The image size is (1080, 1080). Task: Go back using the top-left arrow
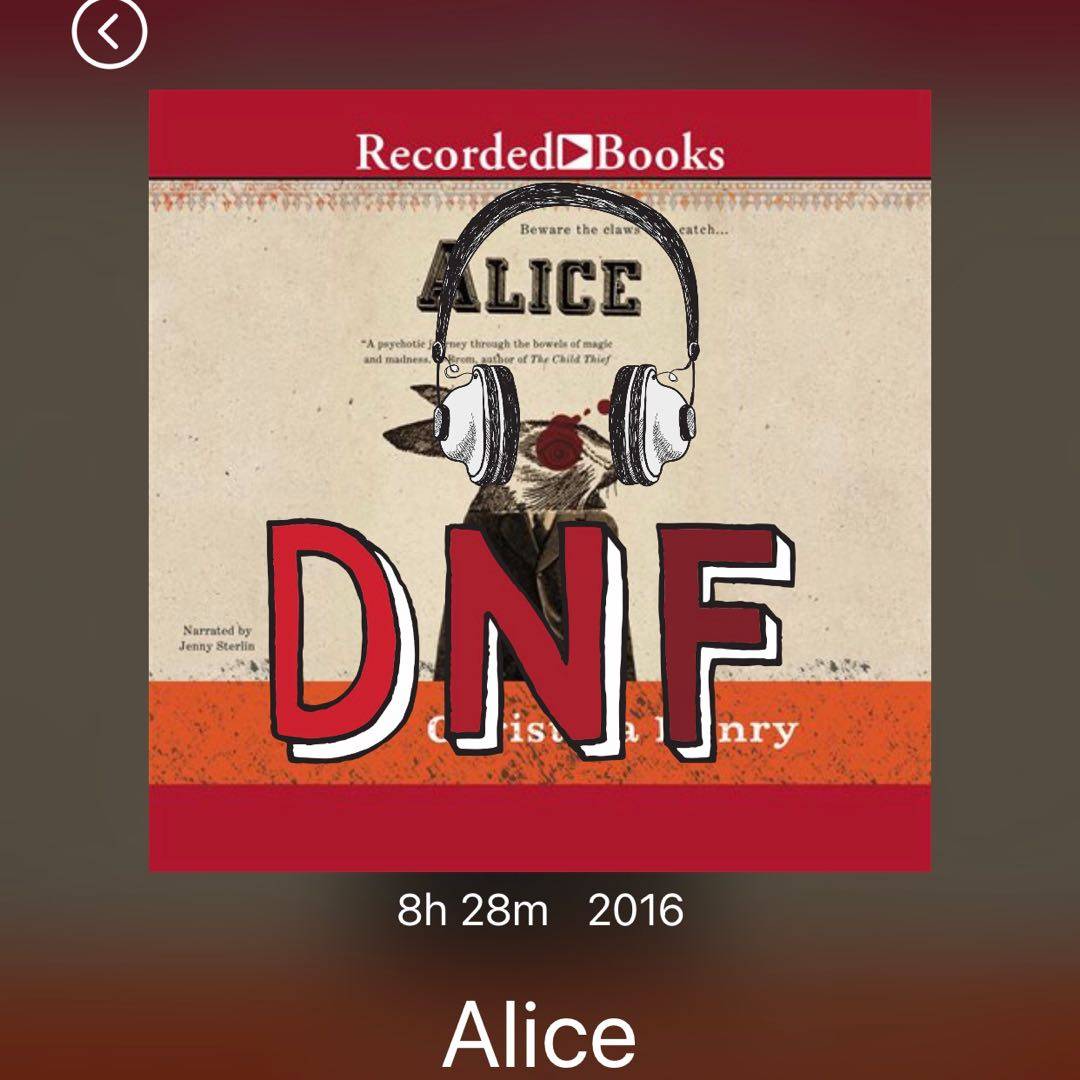tap(109, 32)
